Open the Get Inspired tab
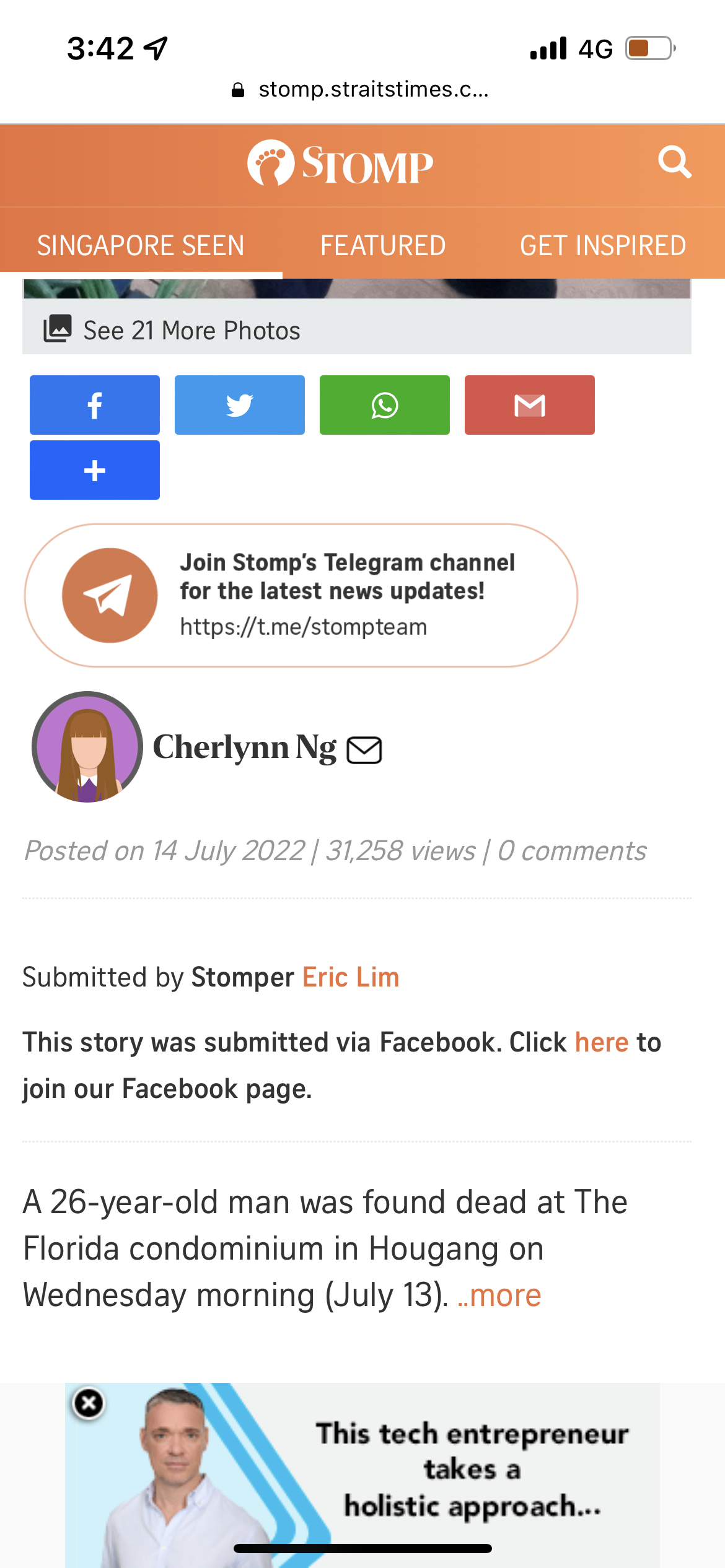Screen dimensions: 725x1568 tap(603, 245)
